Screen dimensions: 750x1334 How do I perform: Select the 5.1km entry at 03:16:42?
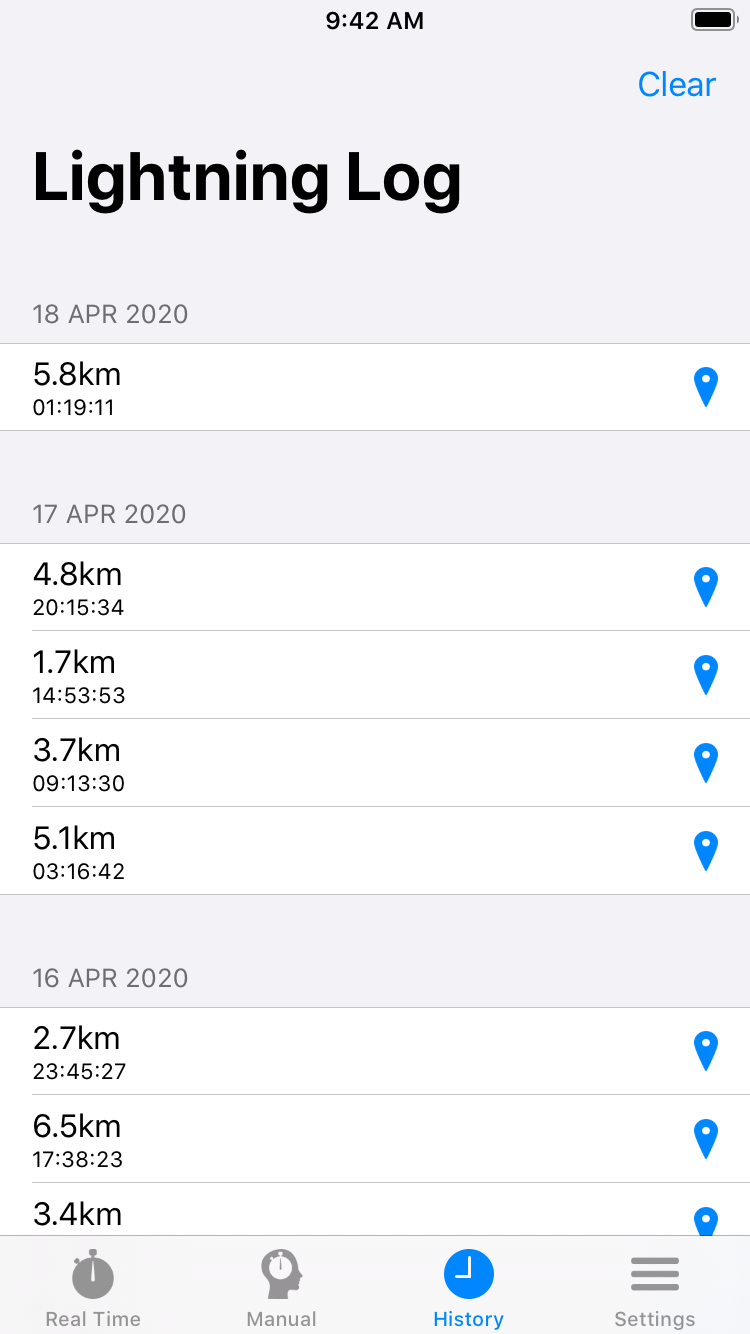tap(375, 851)
